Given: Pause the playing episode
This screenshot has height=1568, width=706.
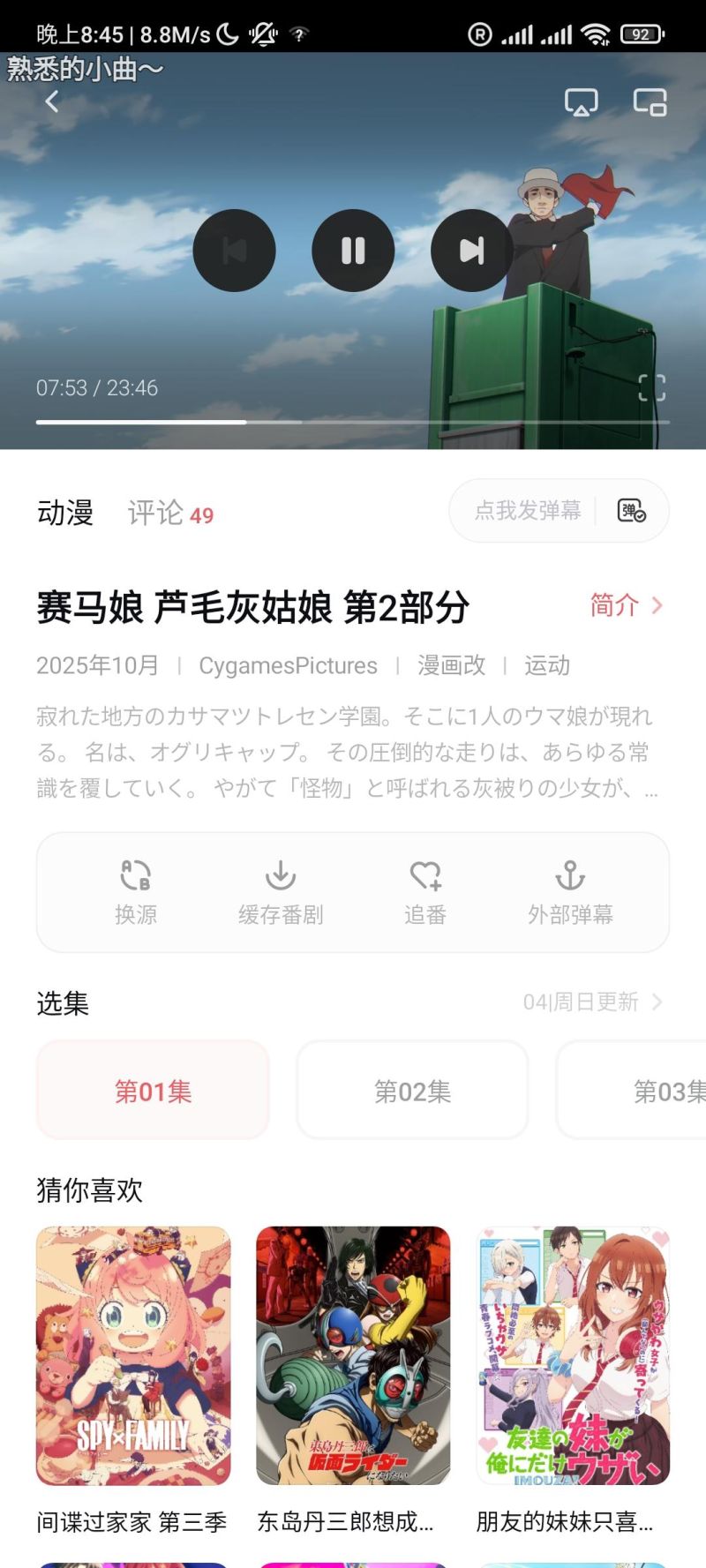Looking at the screenshot, I should pos(353,251).
